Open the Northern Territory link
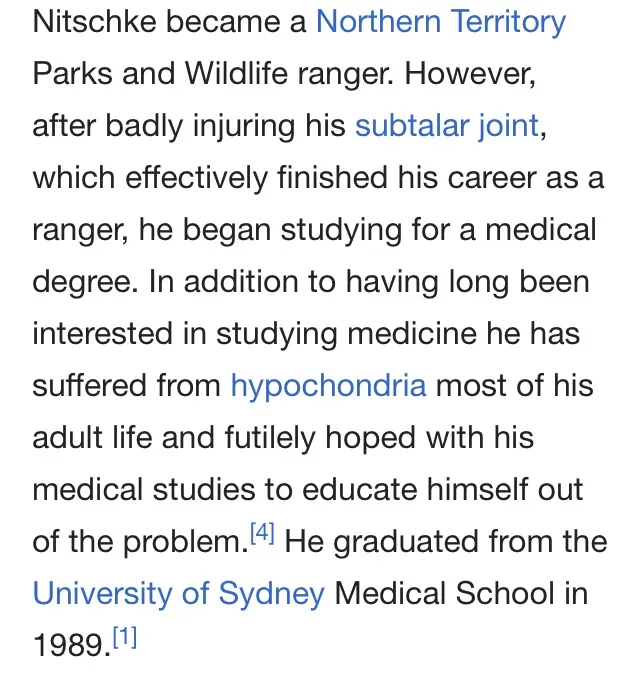640x679 pixels. [x=440, y=22]
